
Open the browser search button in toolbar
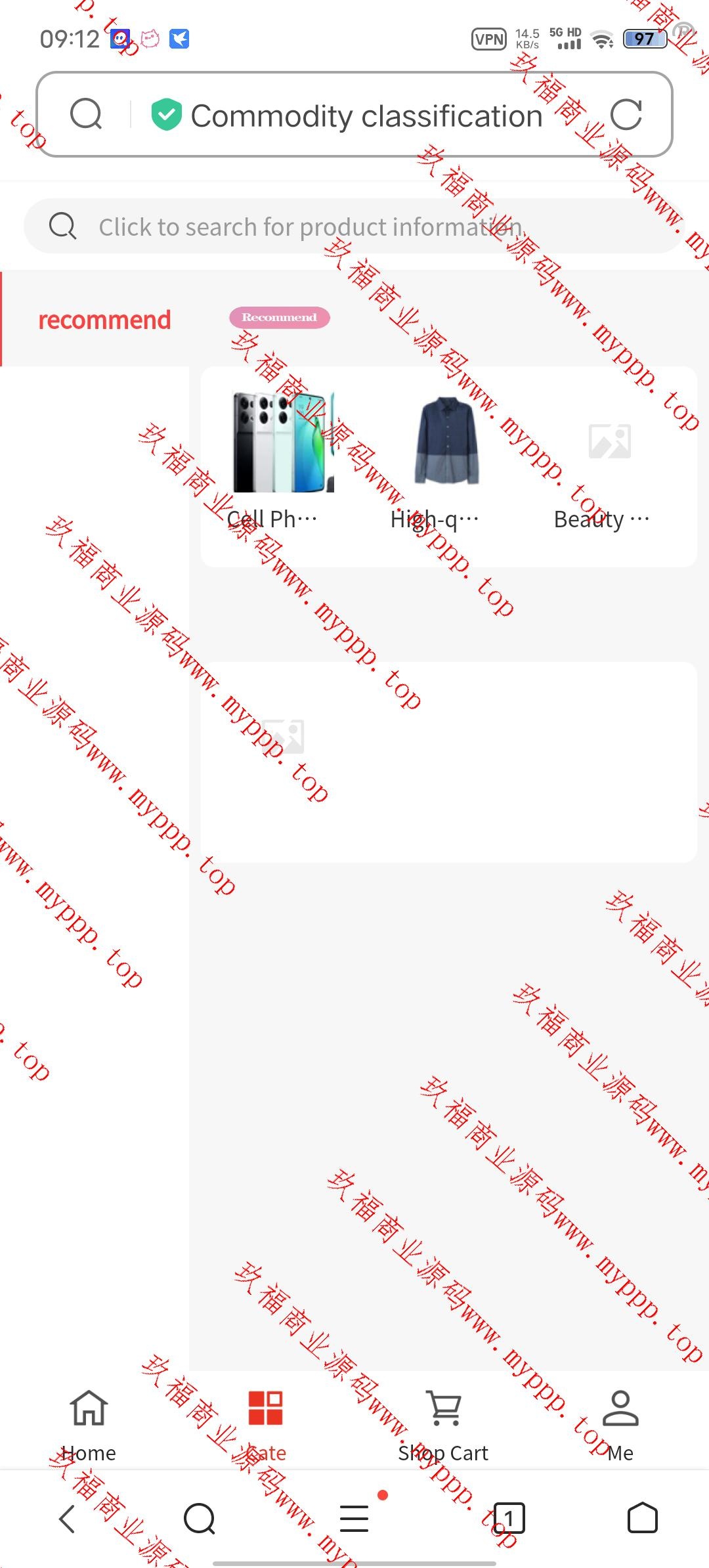tap(200, 1519)
